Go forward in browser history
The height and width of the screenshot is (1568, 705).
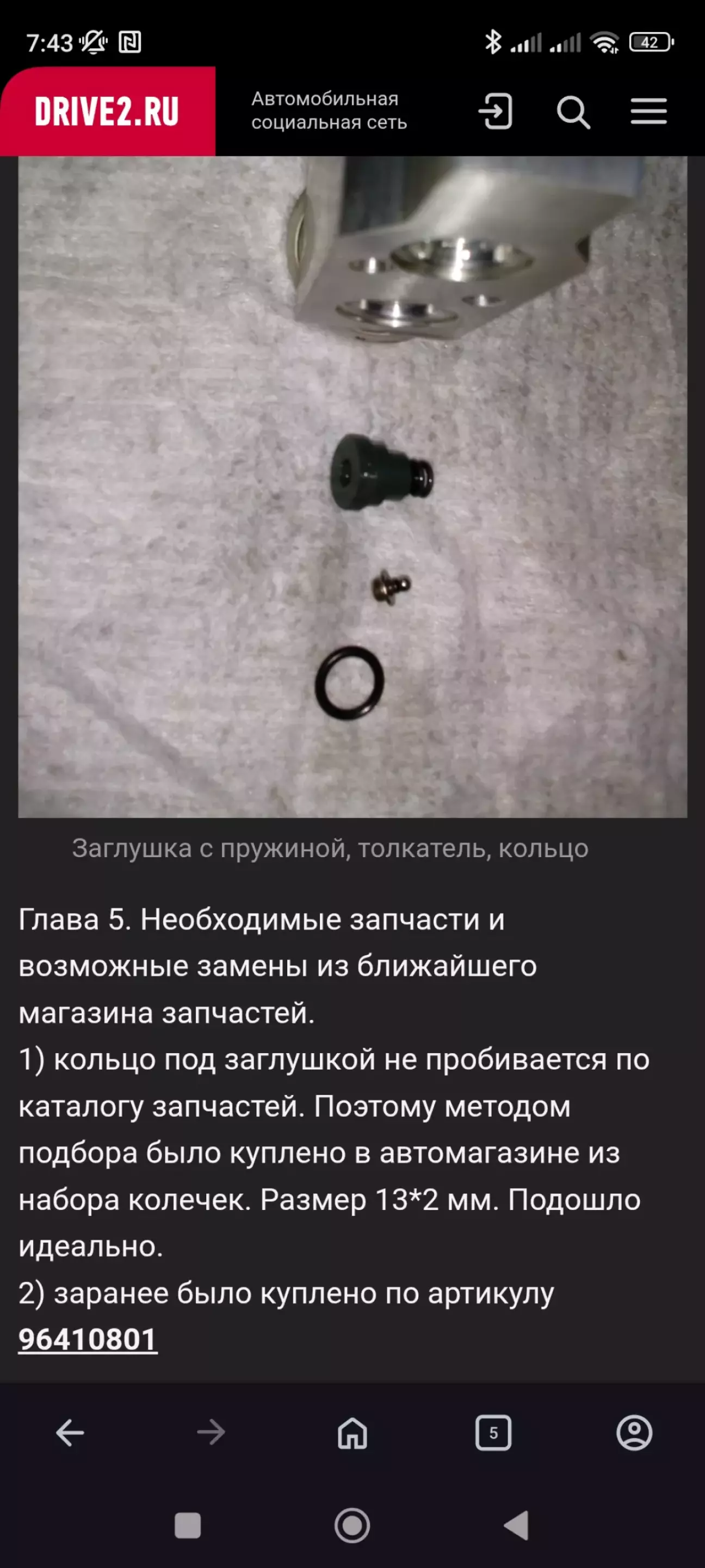pyautogui.click(x=211, y=1432)
